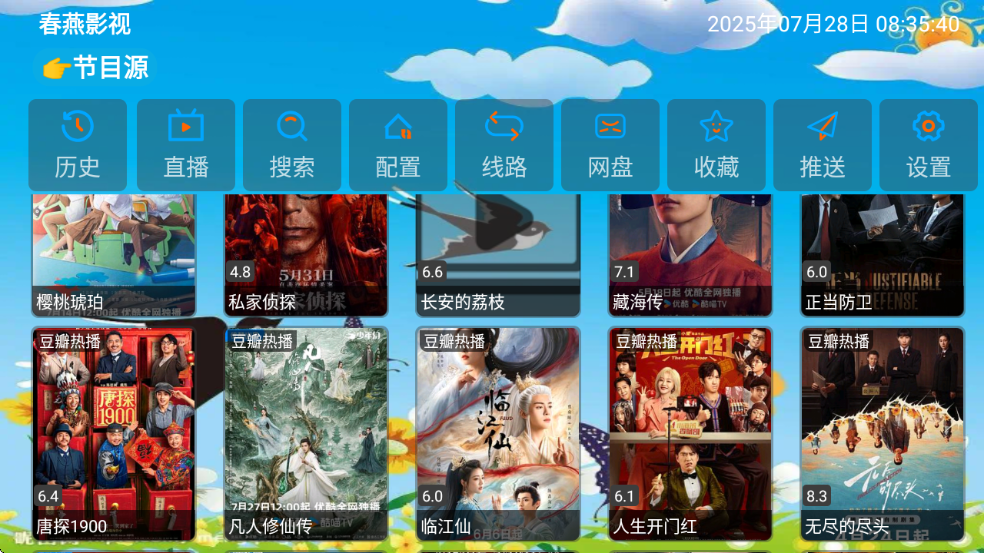Open the 搜索 search page
This screenshot has width=984, height=553.
coord(292,145)
